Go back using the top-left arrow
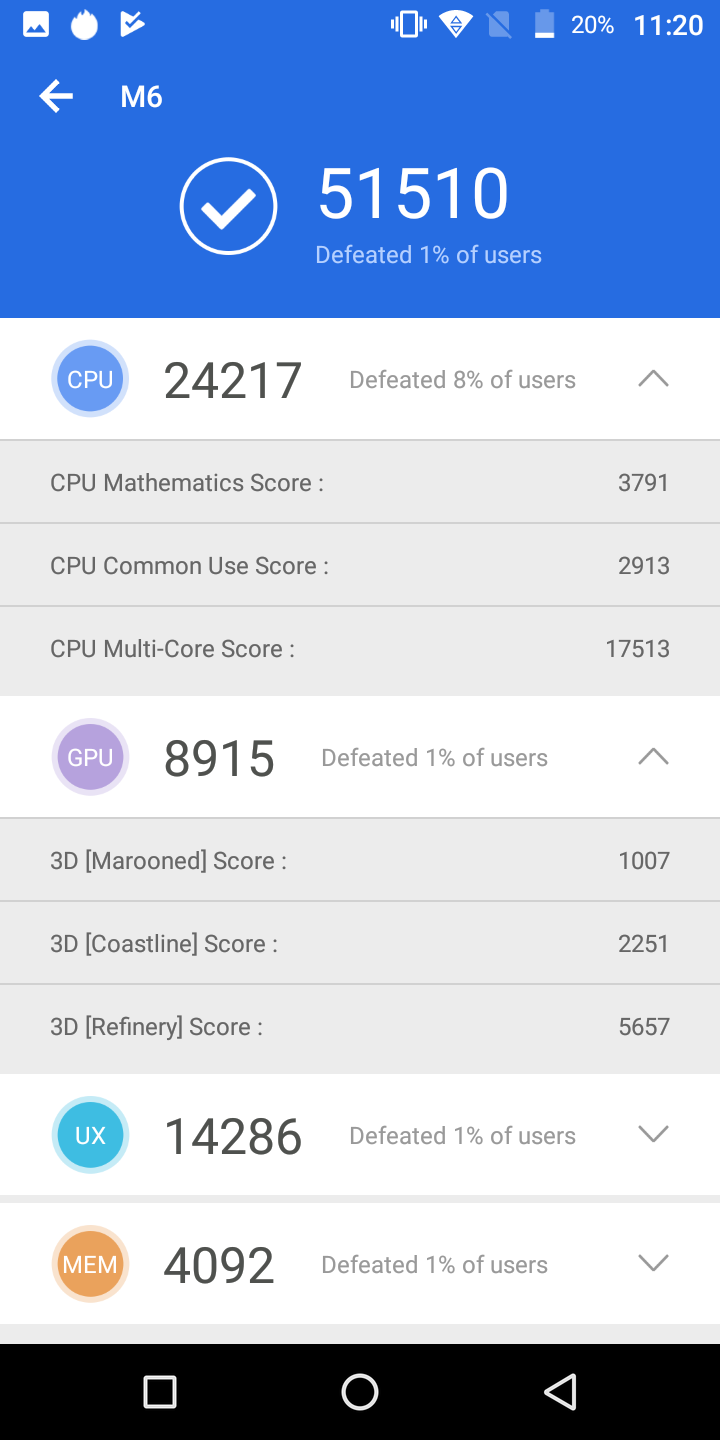 [56, 96]
